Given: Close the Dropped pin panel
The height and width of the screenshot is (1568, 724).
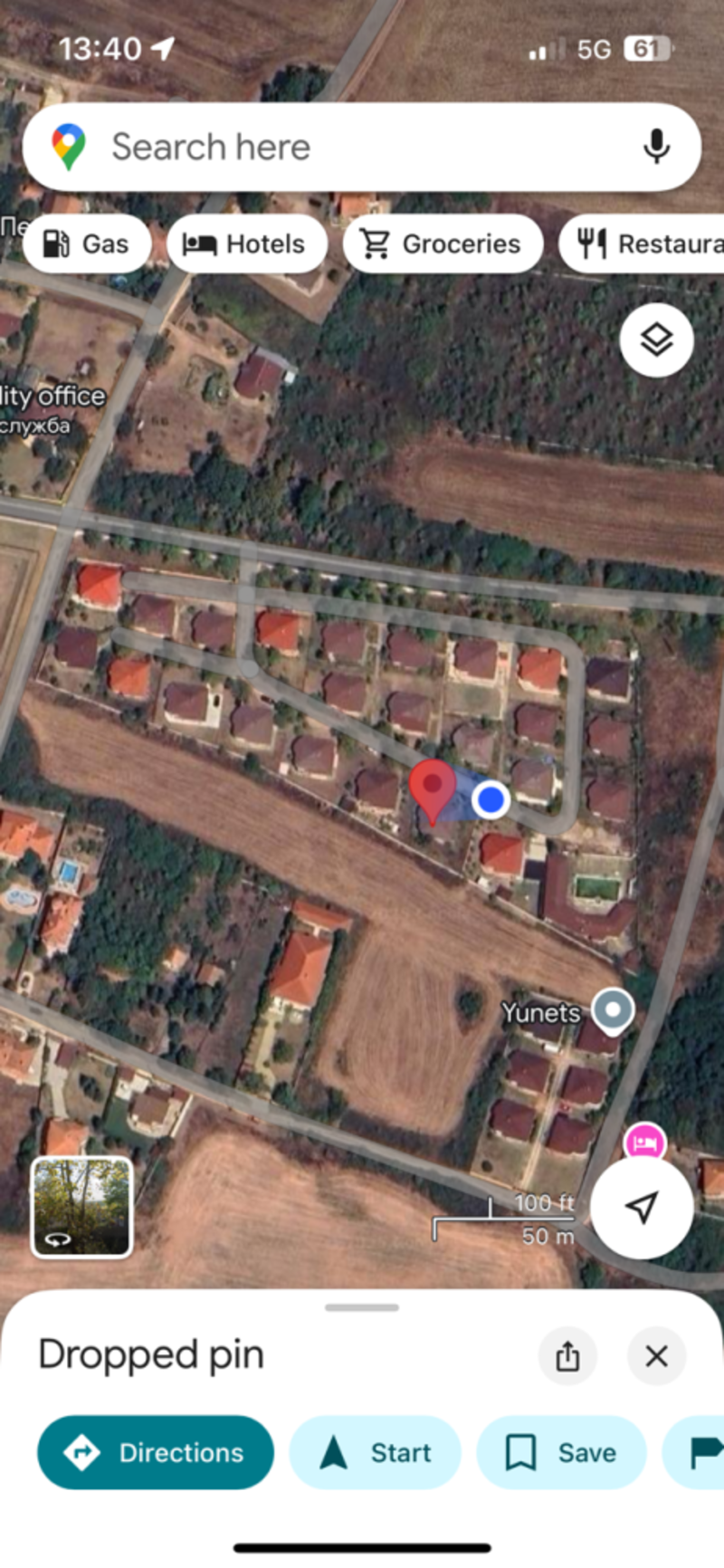Looking at the screenshot, I should coord(656,1356).
